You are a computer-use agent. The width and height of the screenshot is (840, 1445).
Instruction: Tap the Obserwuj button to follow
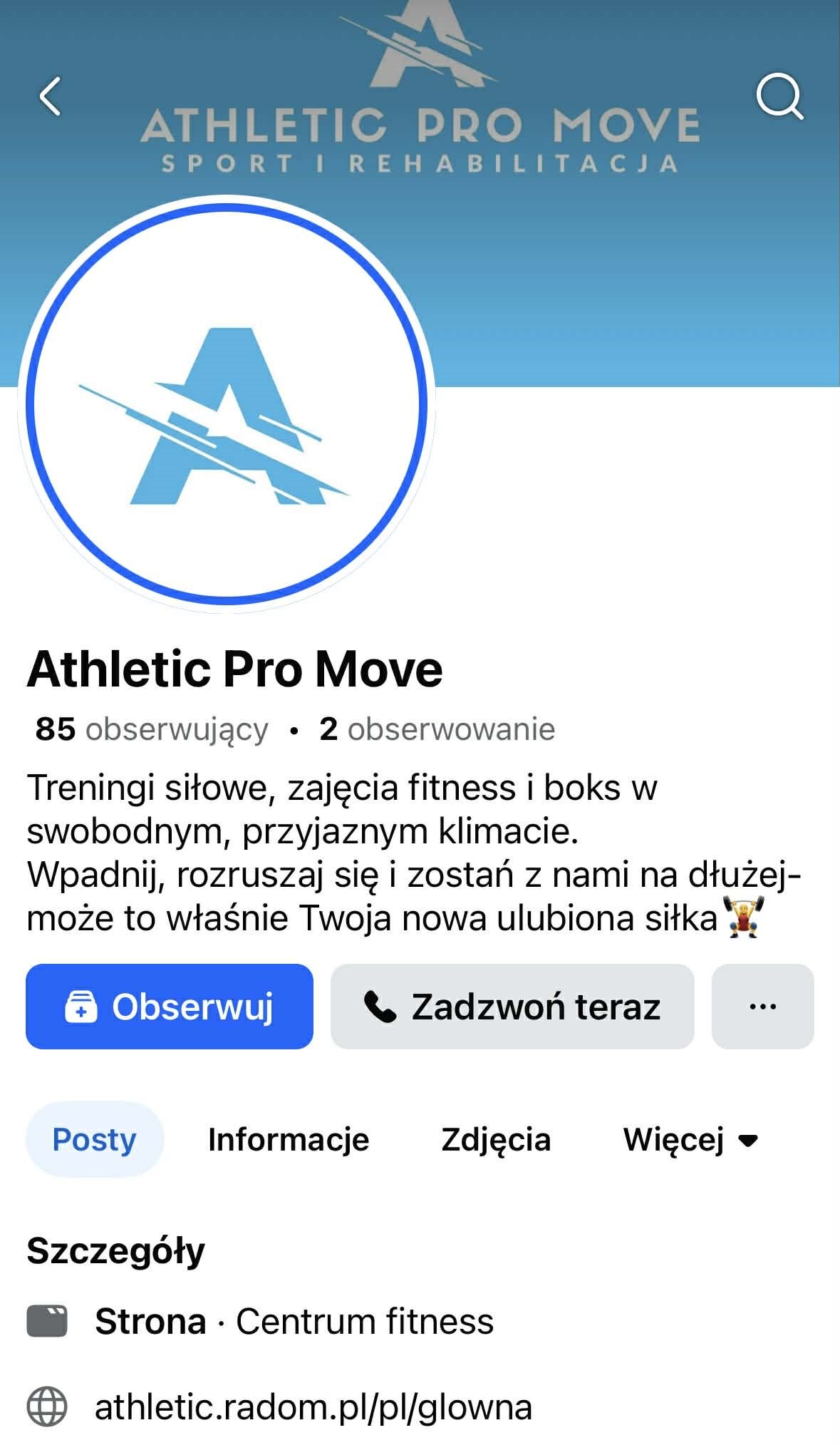[170, 1007]
